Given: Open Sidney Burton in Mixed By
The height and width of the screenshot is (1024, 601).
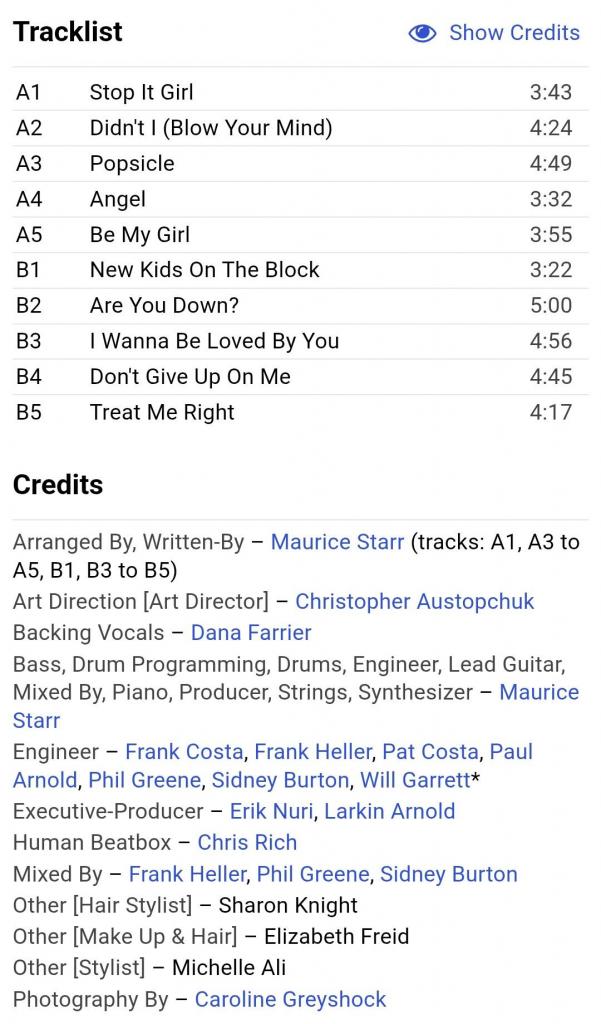Looking at the screenshot, I should point(449,874).
